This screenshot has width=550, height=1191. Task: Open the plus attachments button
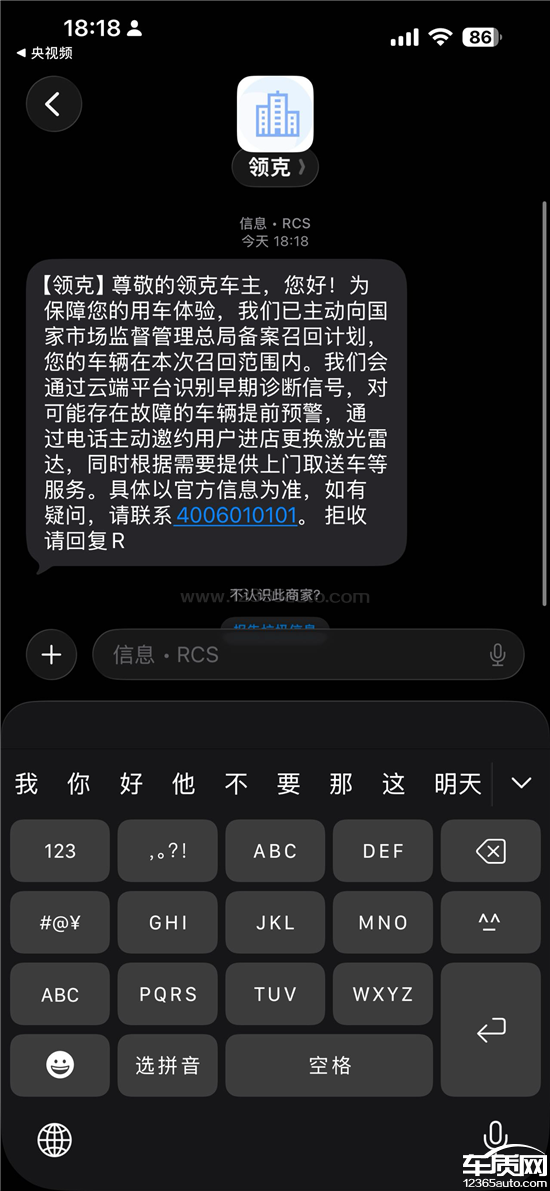[51, 654]
